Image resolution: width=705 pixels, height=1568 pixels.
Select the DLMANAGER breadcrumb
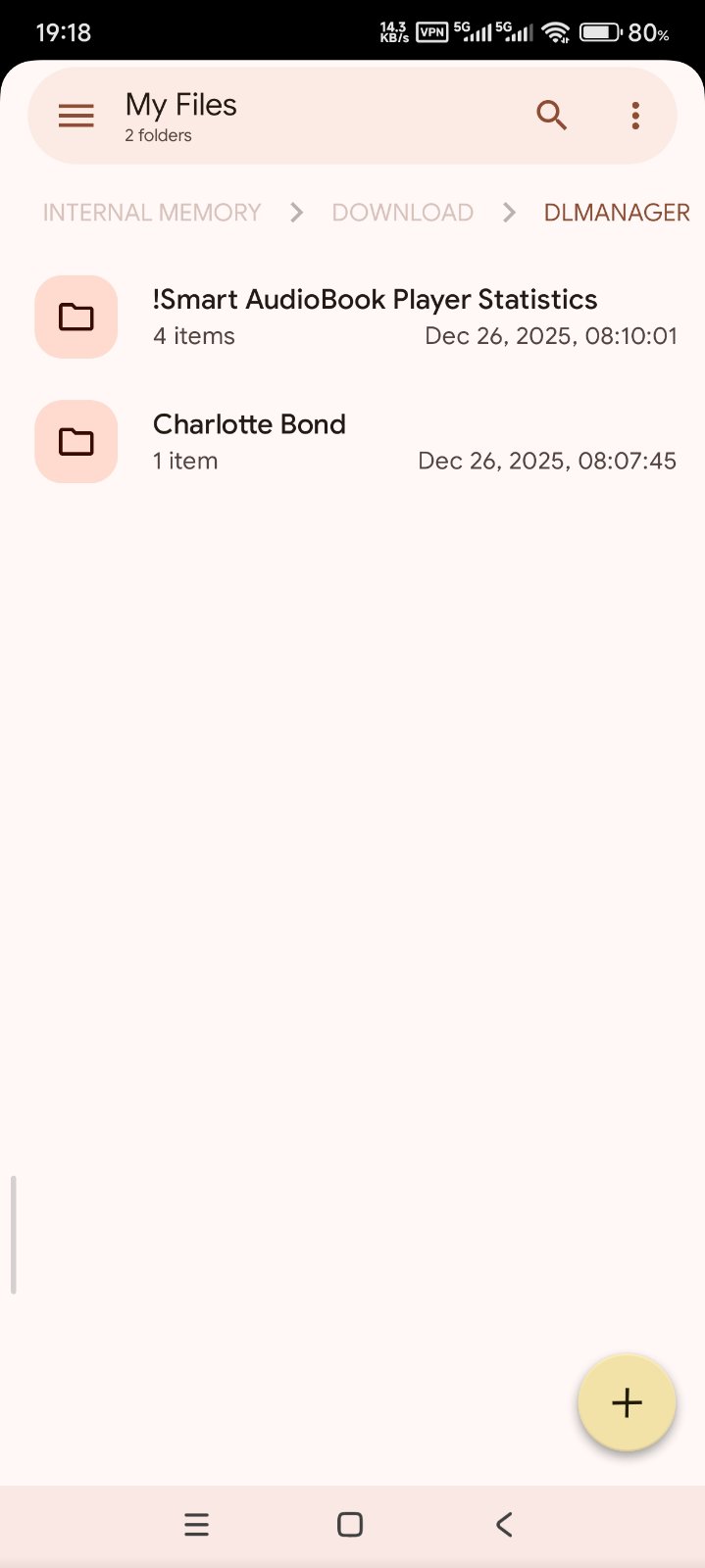[x=616, y=213]
